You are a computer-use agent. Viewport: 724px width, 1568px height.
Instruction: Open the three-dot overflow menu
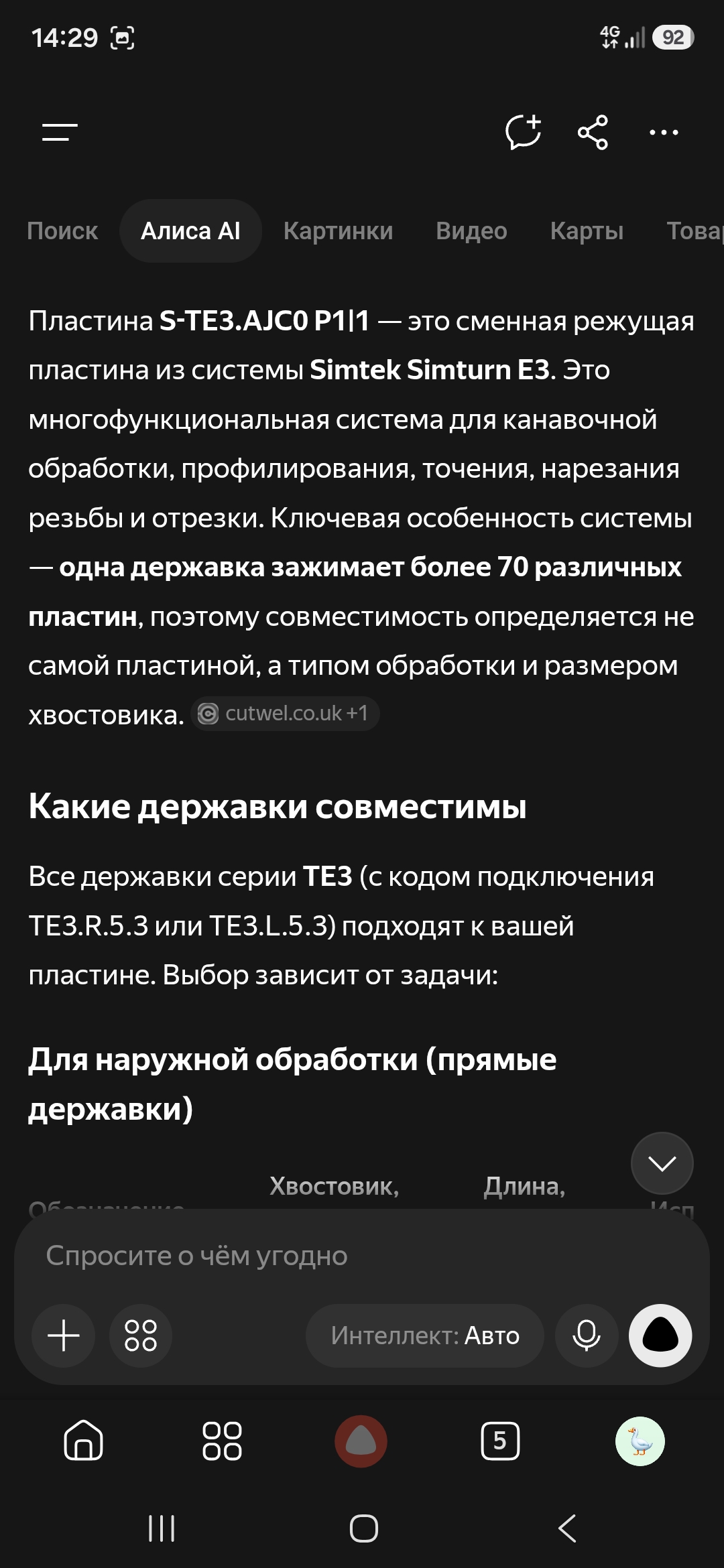click(x=664, y=132)
